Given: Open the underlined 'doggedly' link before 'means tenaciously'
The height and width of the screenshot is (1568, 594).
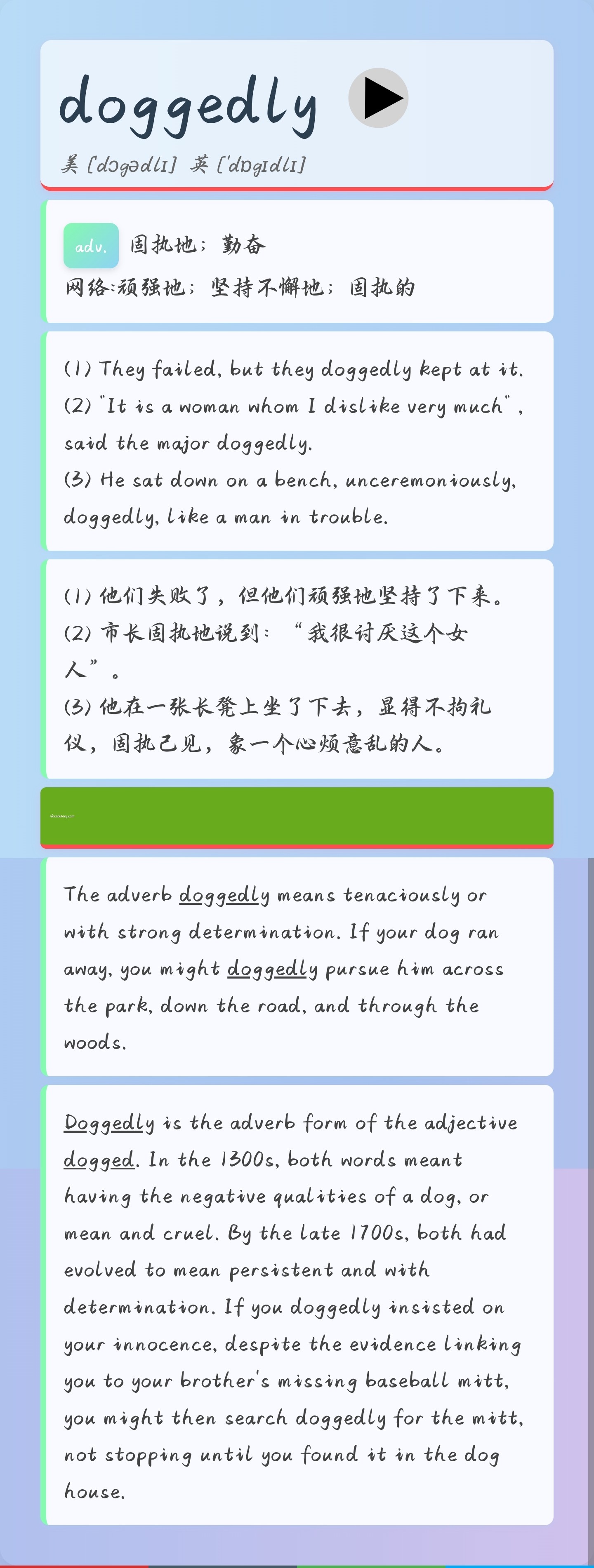Looking at the screenshot, I should [224, 895].
